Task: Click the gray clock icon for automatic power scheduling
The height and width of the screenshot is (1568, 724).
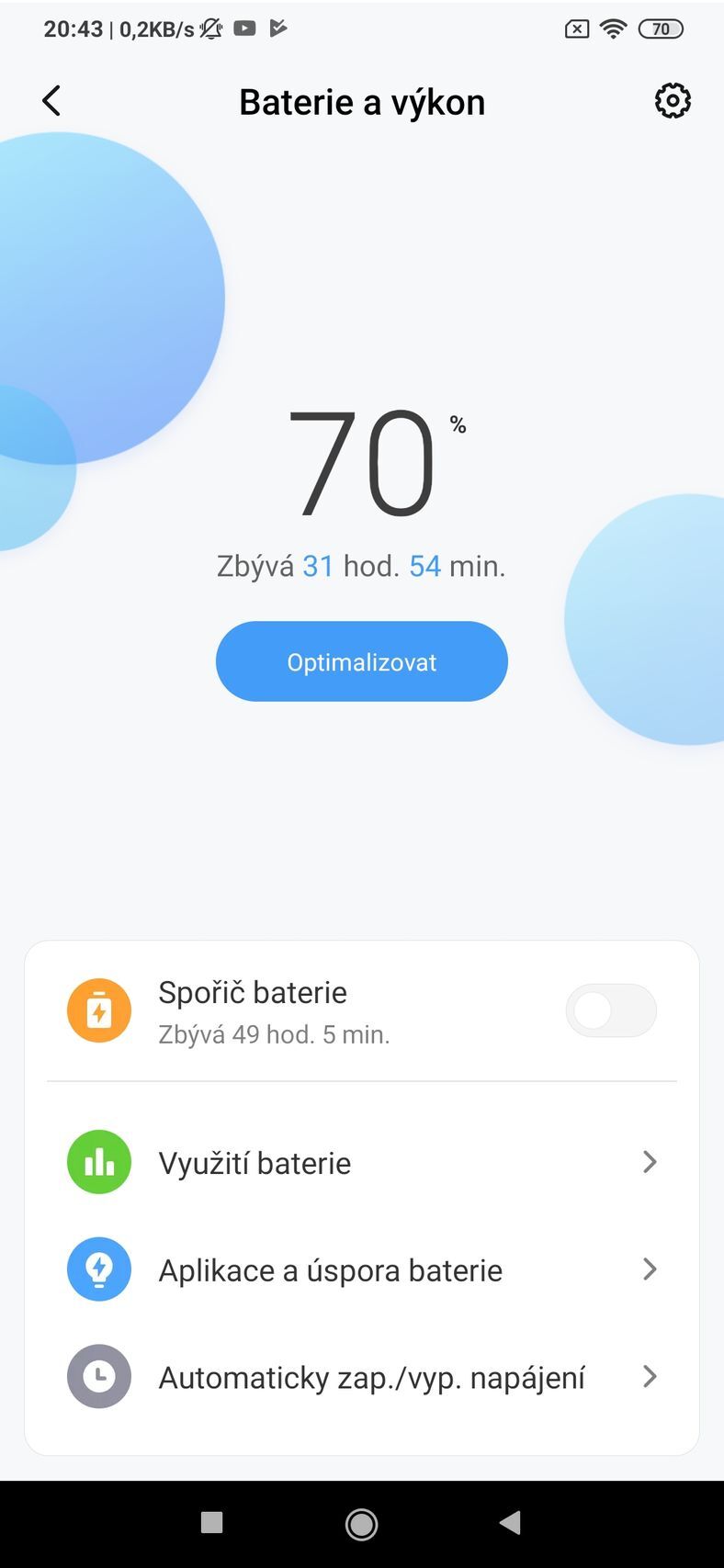Action: [x=98, y=1377]
